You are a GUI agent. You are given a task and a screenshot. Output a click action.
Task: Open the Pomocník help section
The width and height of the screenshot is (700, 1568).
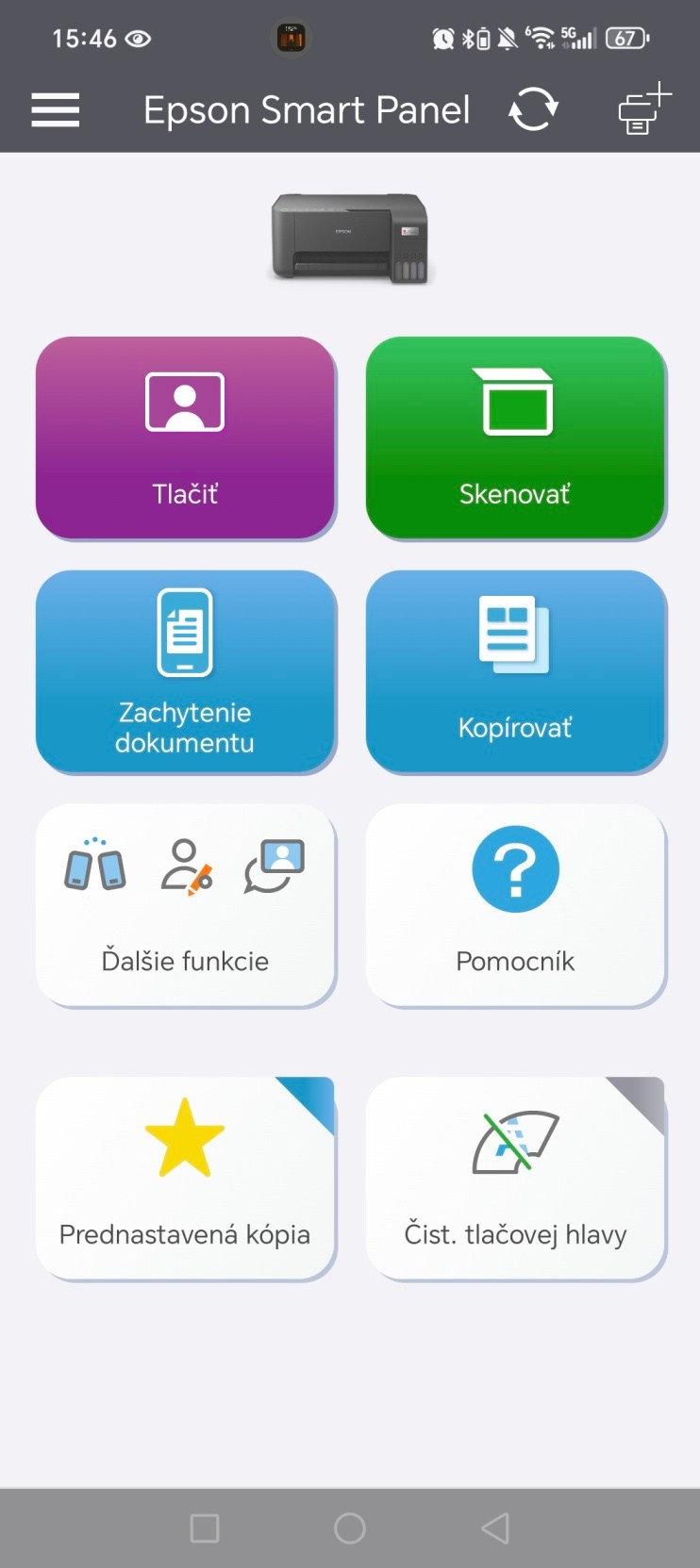pos(515,905)
